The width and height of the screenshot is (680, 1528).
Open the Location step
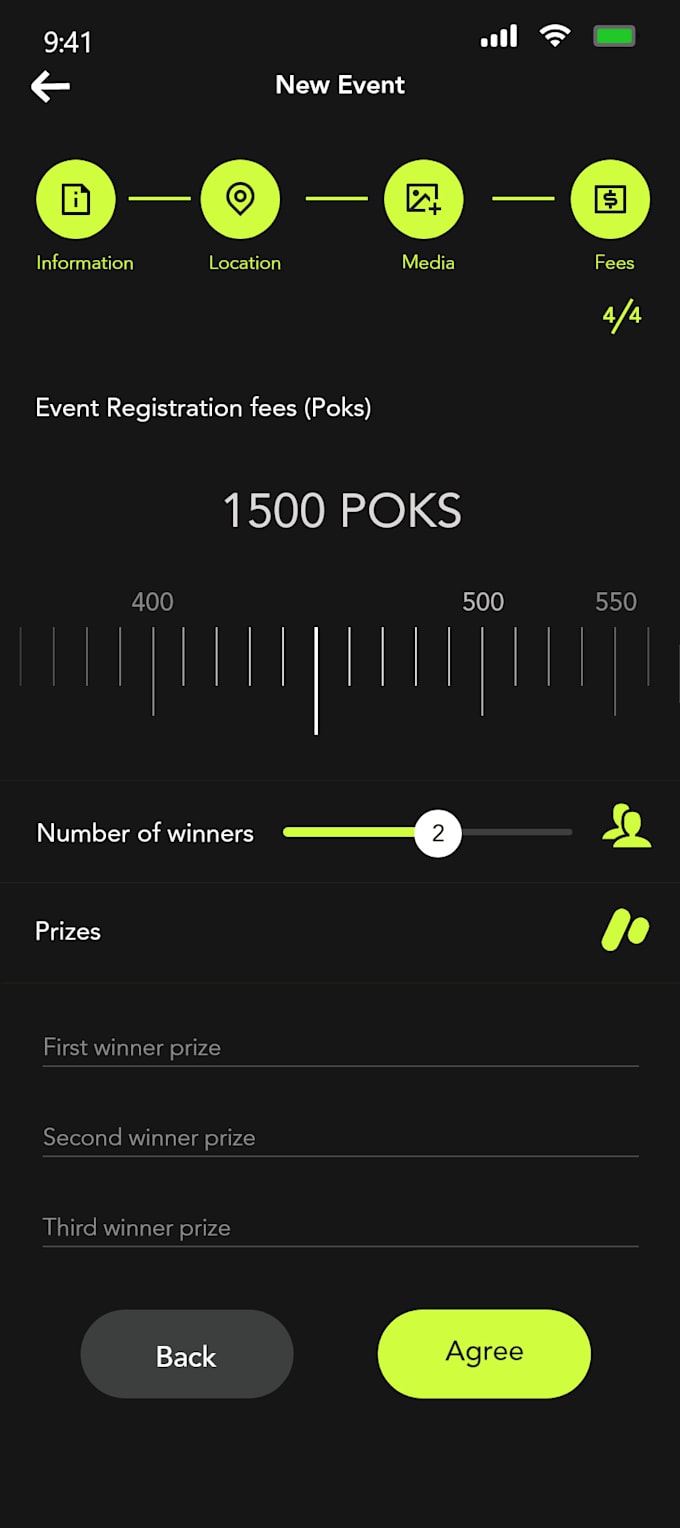240,200
